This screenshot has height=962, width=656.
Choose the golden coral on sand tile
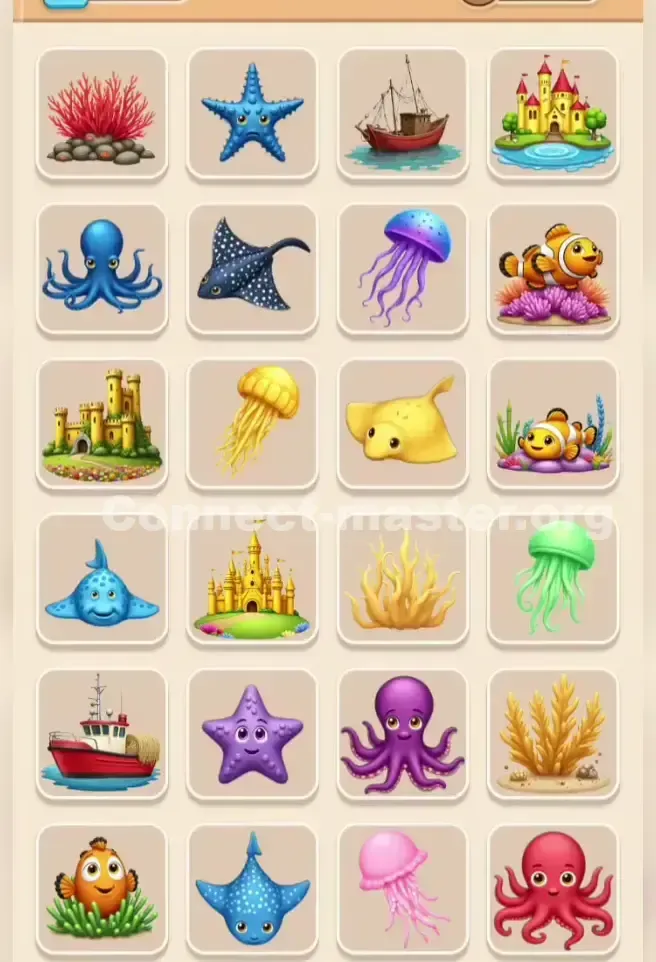pos(553,734)
